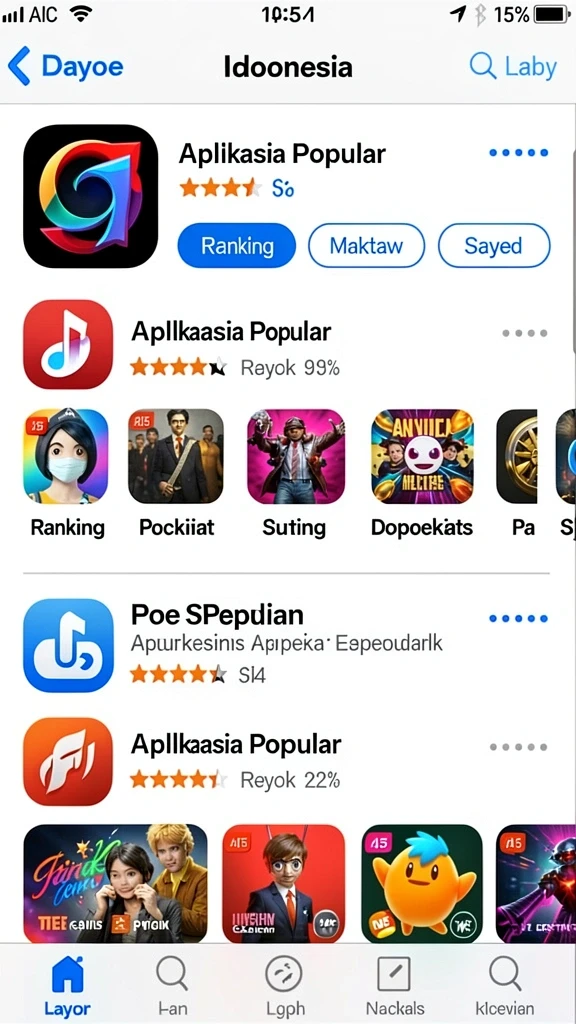Screen dimensions: 576x1024
Task: Go back to Dayoe
Action: coord(65,66)
